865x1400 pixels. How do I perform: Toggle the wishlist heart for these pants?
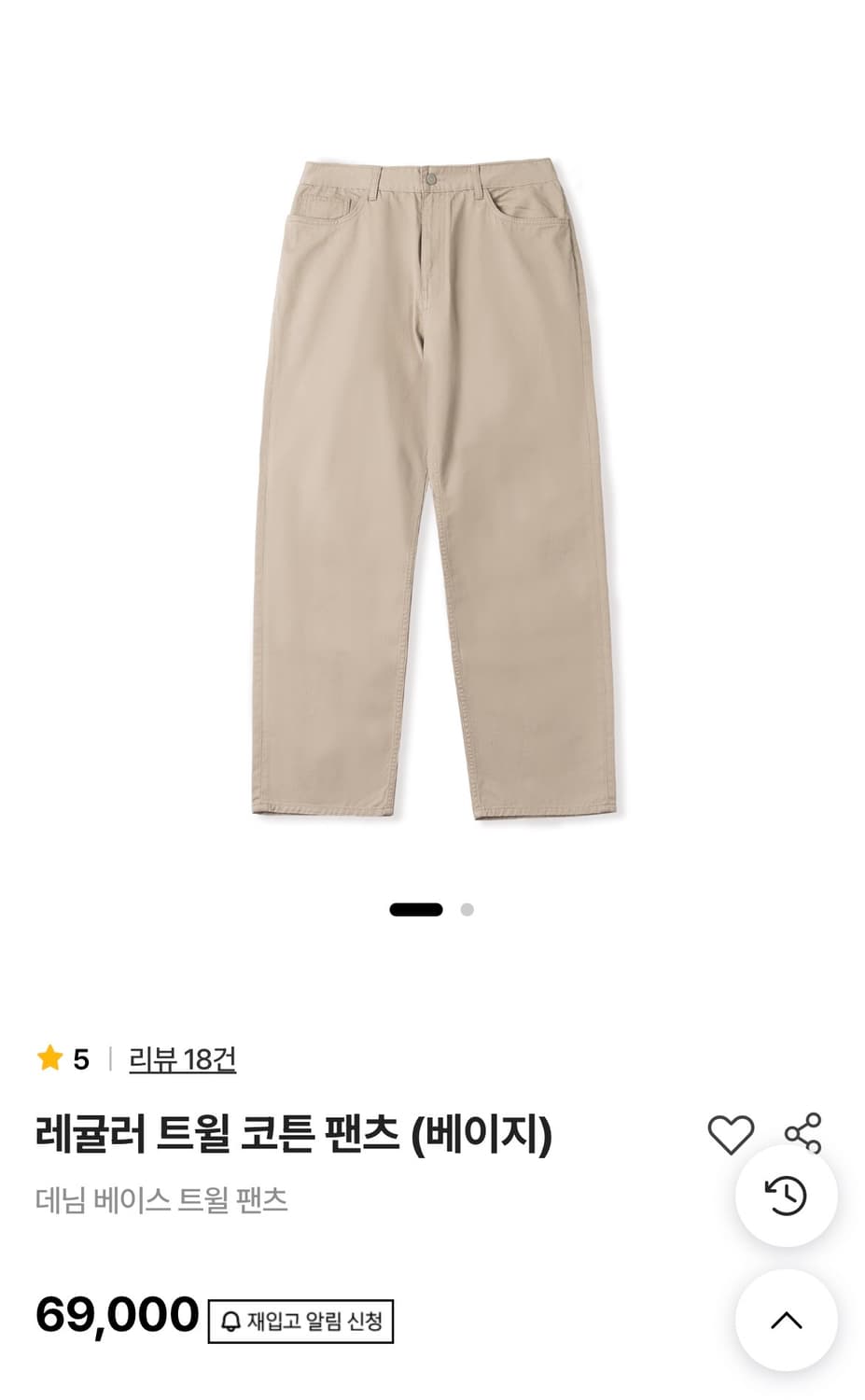[732, 1132]
